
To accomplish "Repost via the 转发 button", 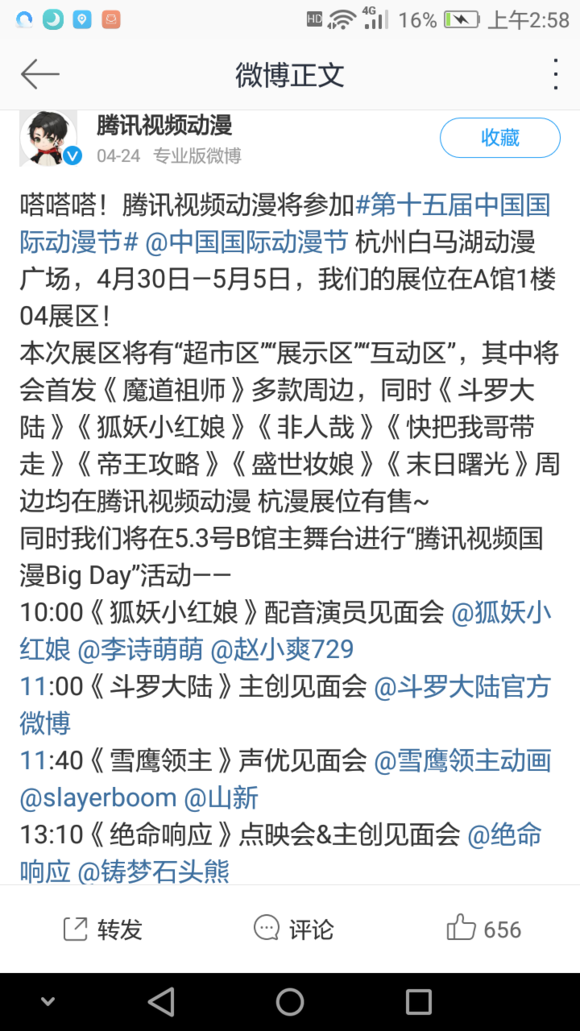I will [x=102, y=929].
